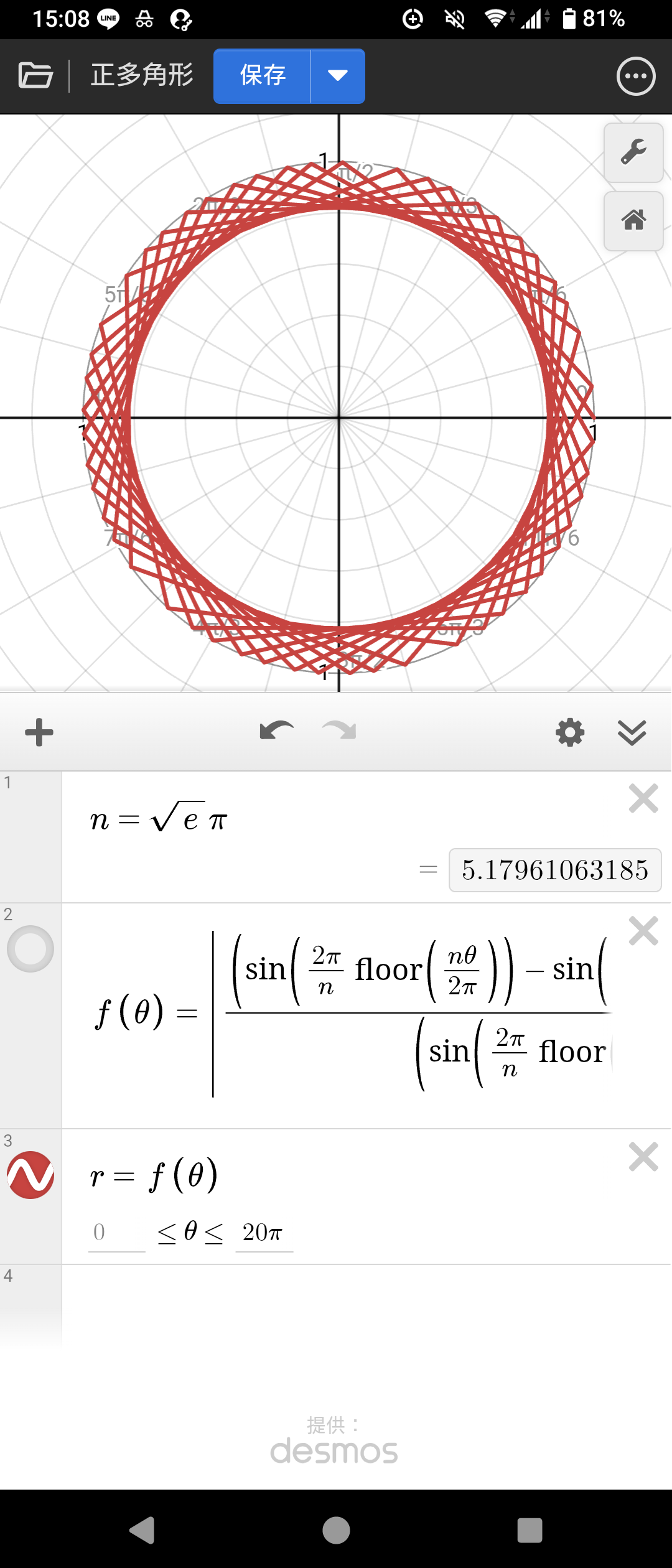
Task: Add a new expression item
Action: pyautogui.click(x=39, y=732)
